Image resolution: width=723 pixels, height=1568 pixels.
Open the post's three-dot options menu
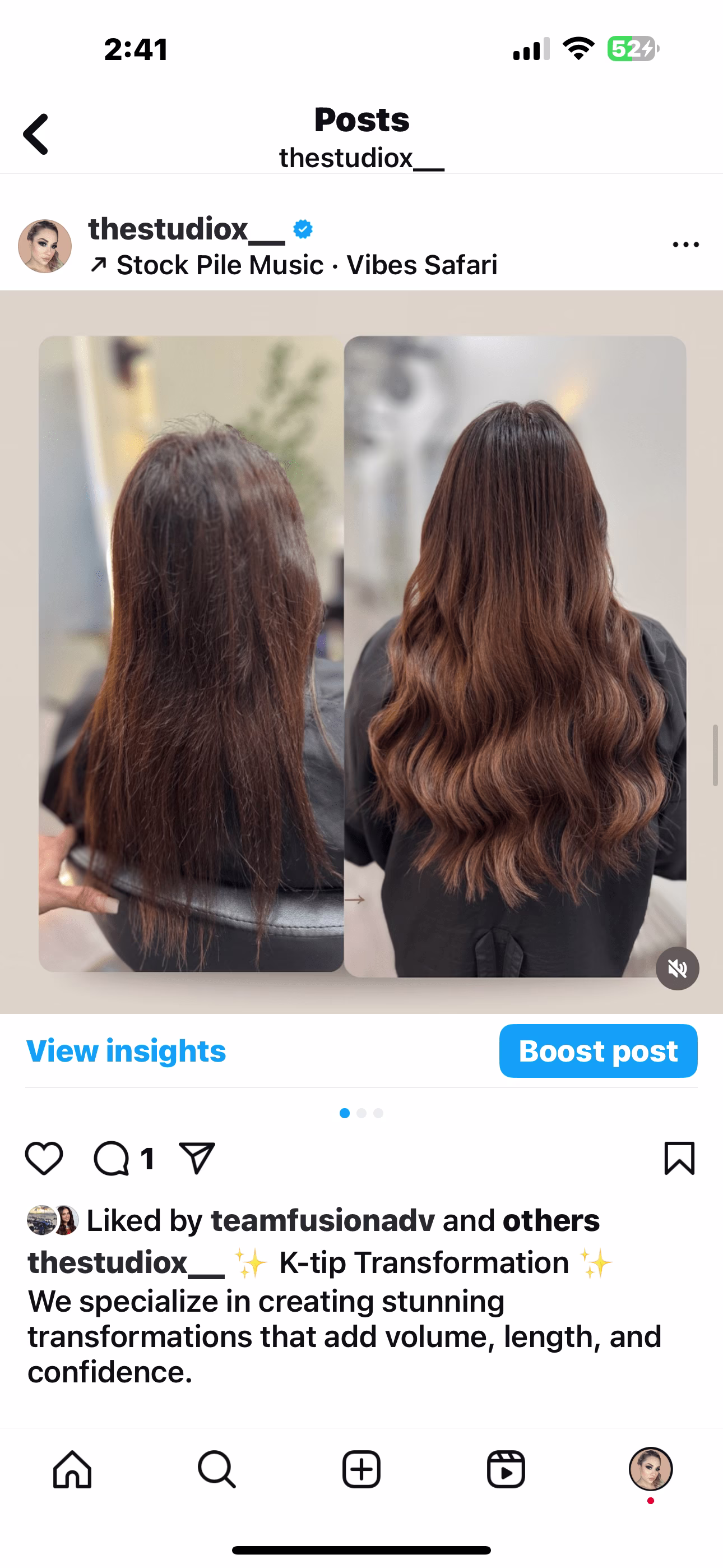685,245
